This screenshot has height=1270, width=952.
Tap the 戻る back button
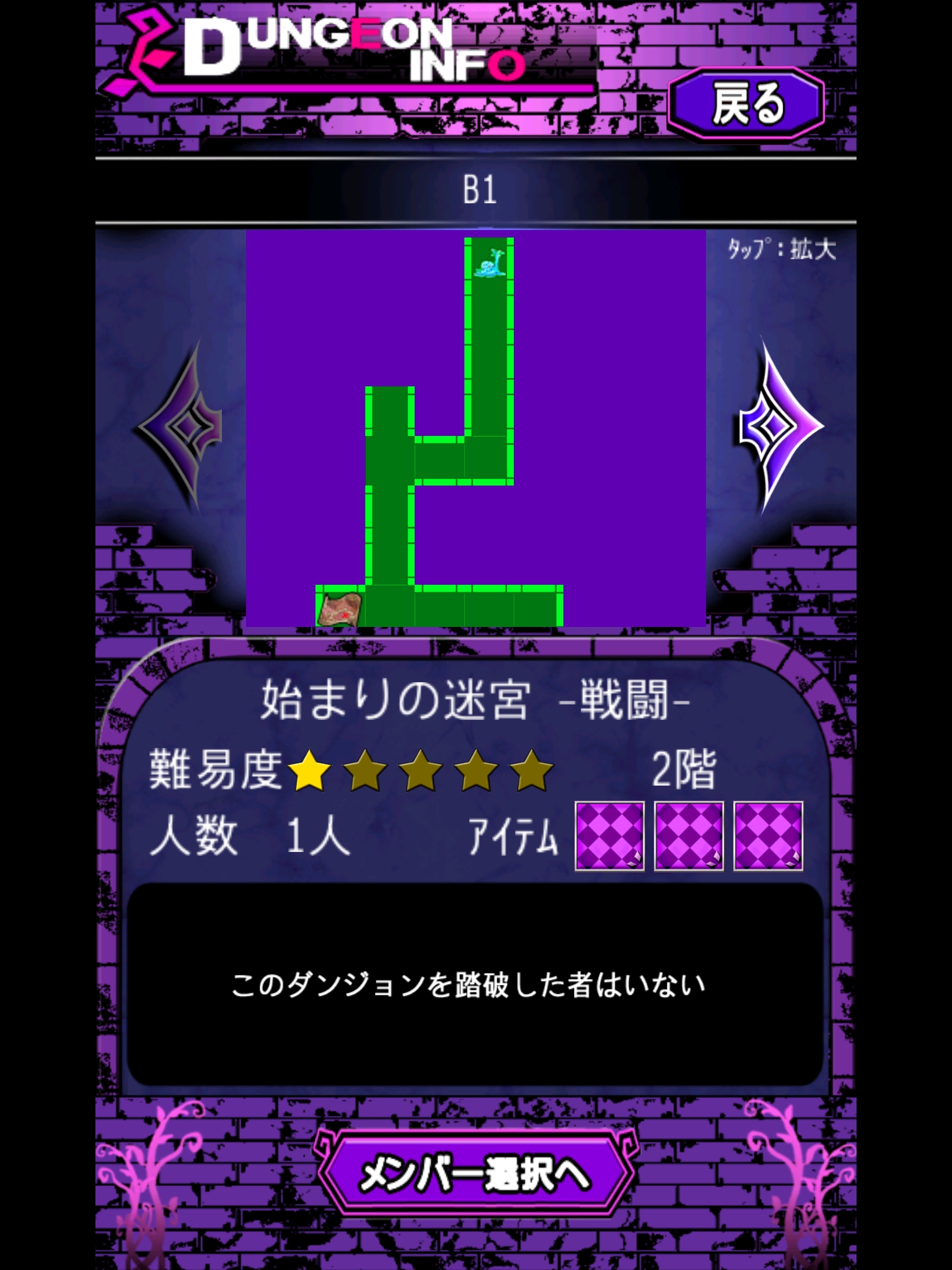pyautogui.click(x=746, y=104)
